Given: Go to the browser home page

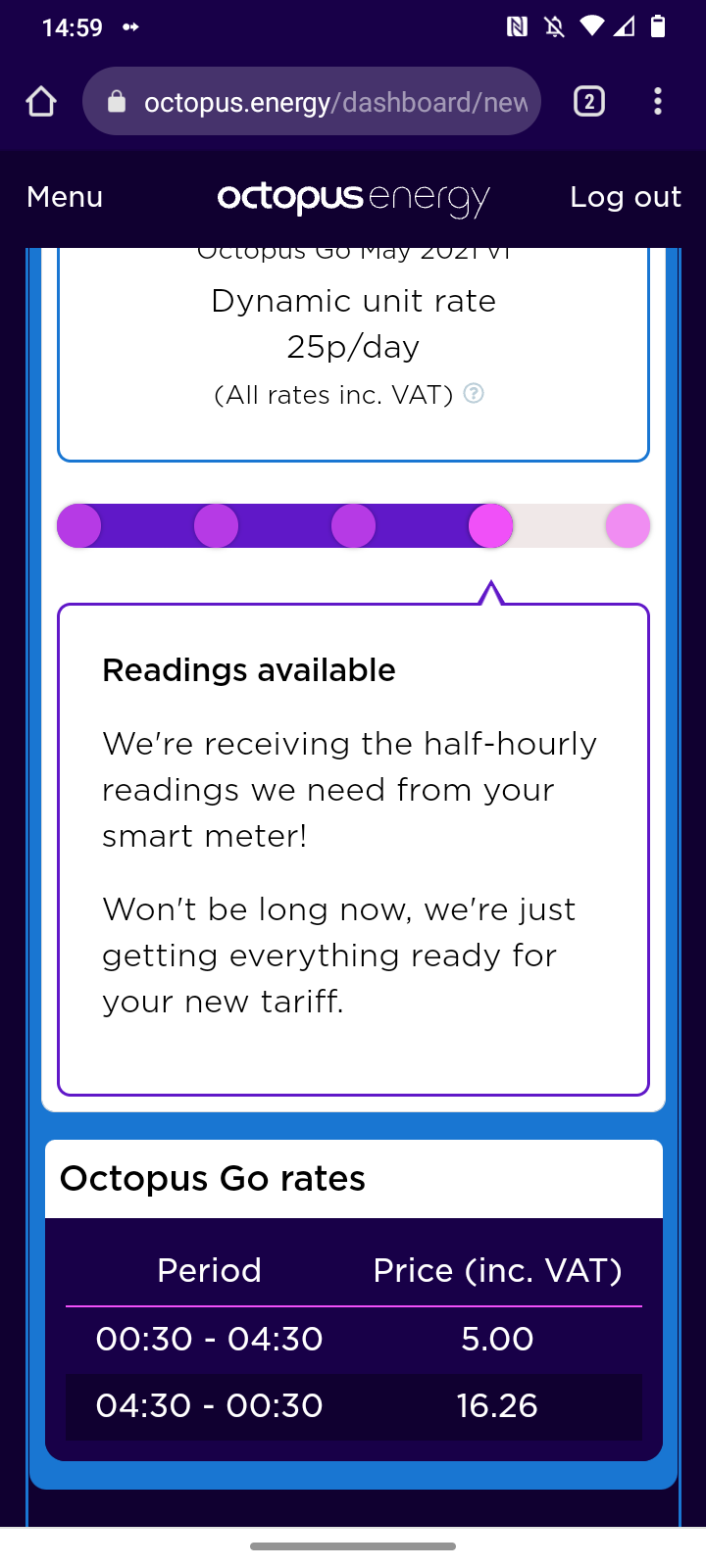Looking at the screenshot, I should coord(41,102).
